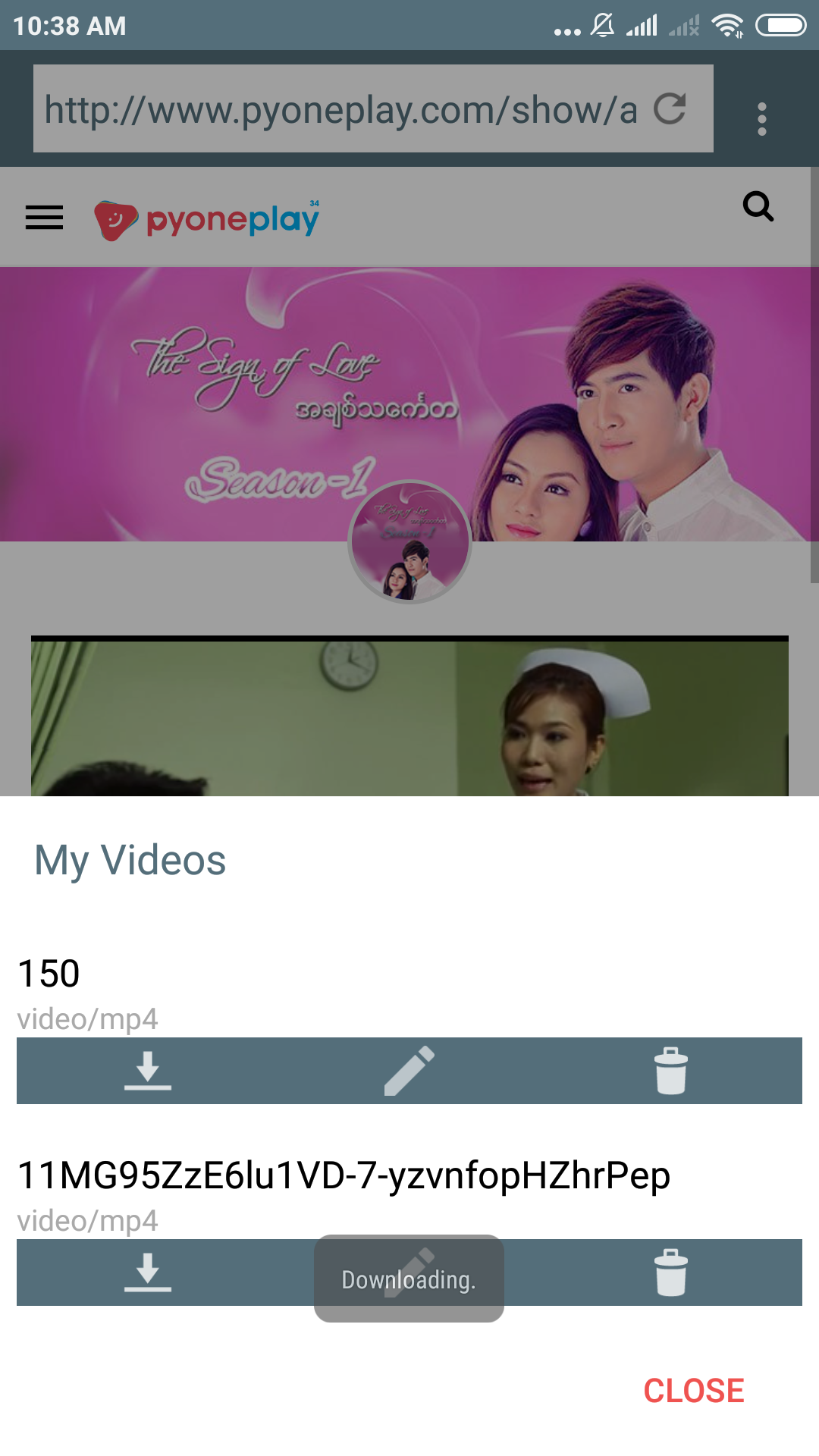Delete the video 150 with the trash icon

[670, 1071]
